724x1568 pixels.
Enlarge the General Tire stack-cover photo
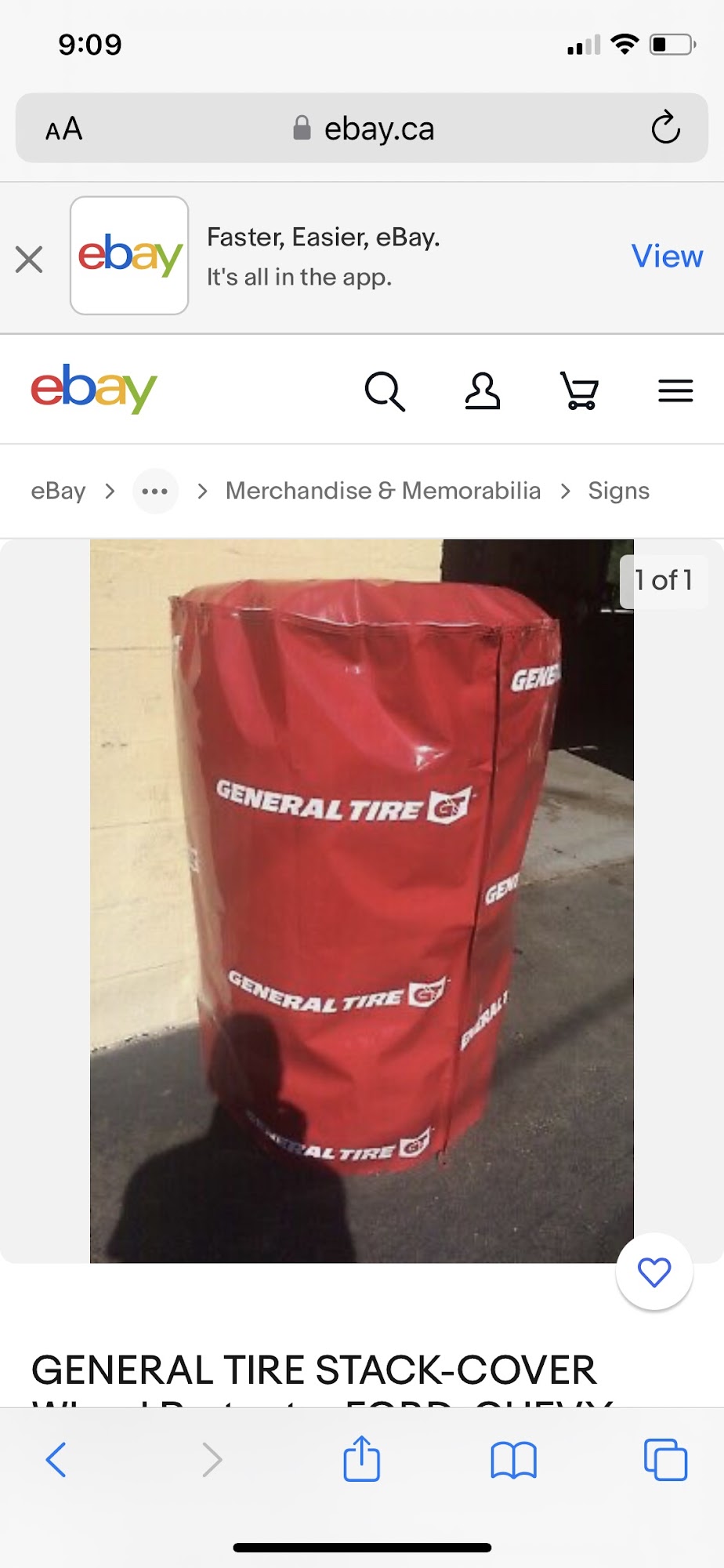tap(361, 901)
